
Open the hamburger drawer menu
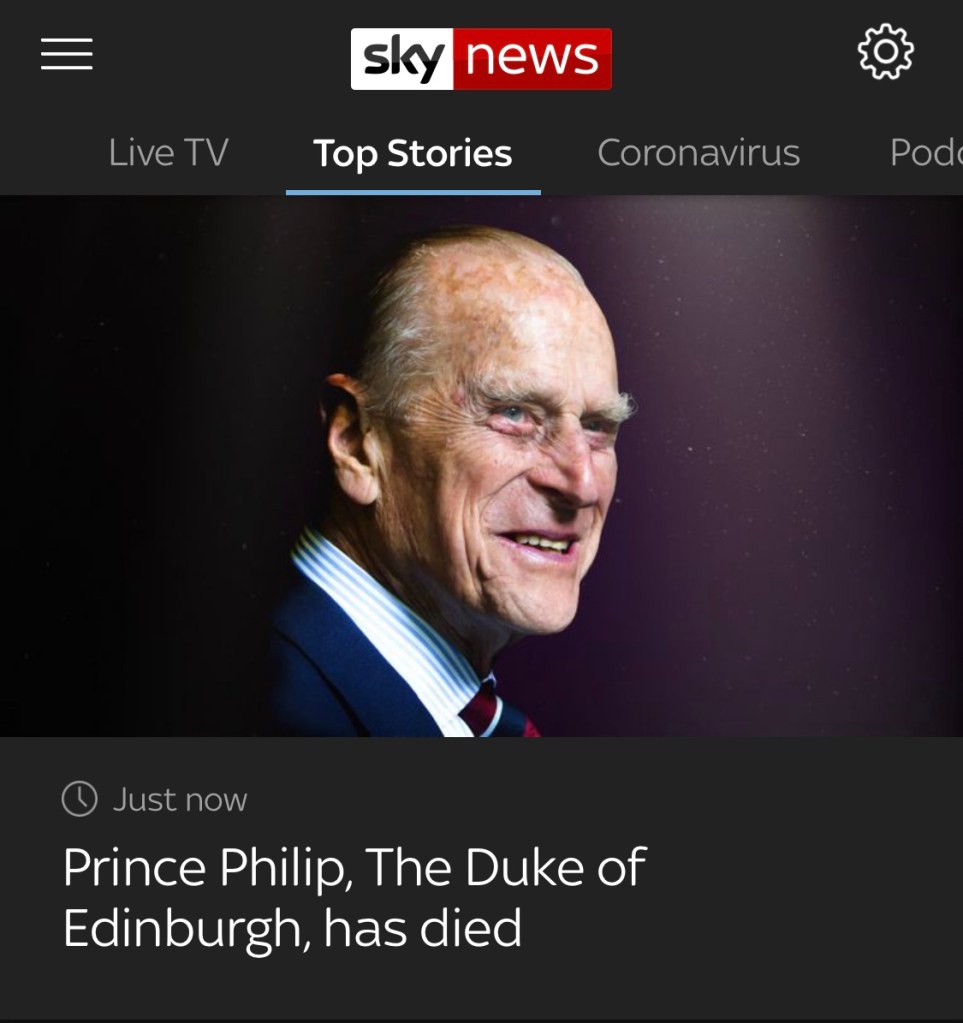point(66,55)
